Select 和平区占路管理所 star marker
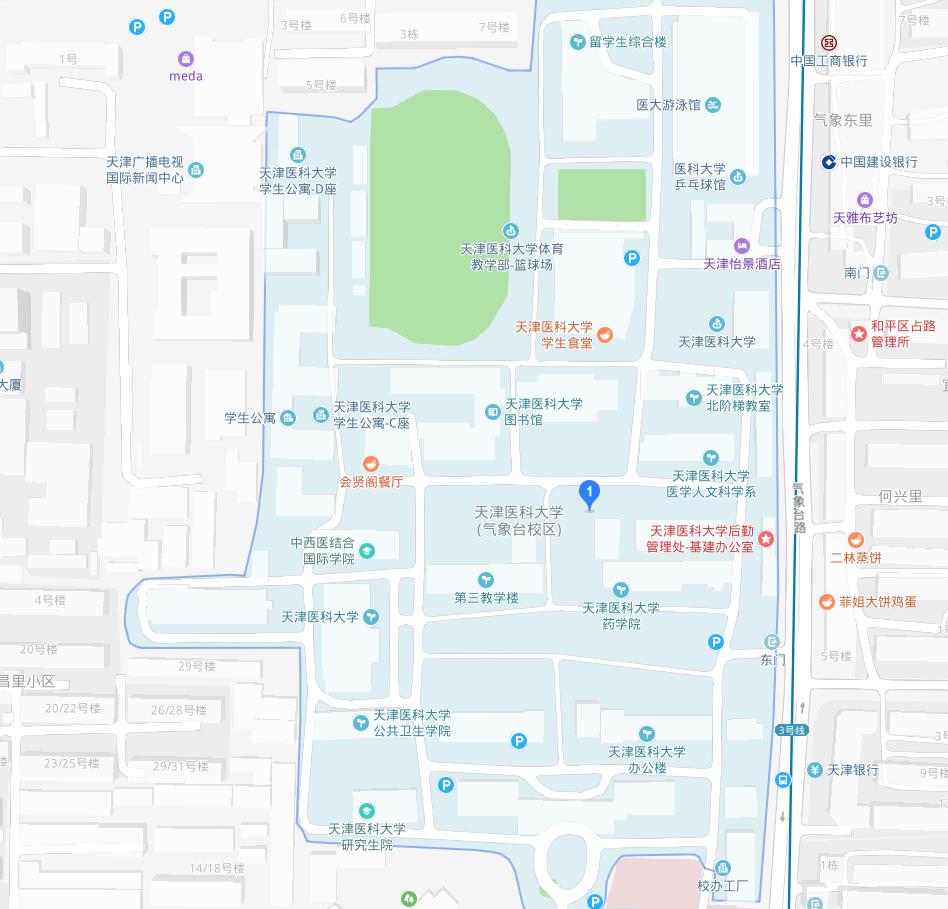This screenshot has height=909, width=948. click(858, 333)
